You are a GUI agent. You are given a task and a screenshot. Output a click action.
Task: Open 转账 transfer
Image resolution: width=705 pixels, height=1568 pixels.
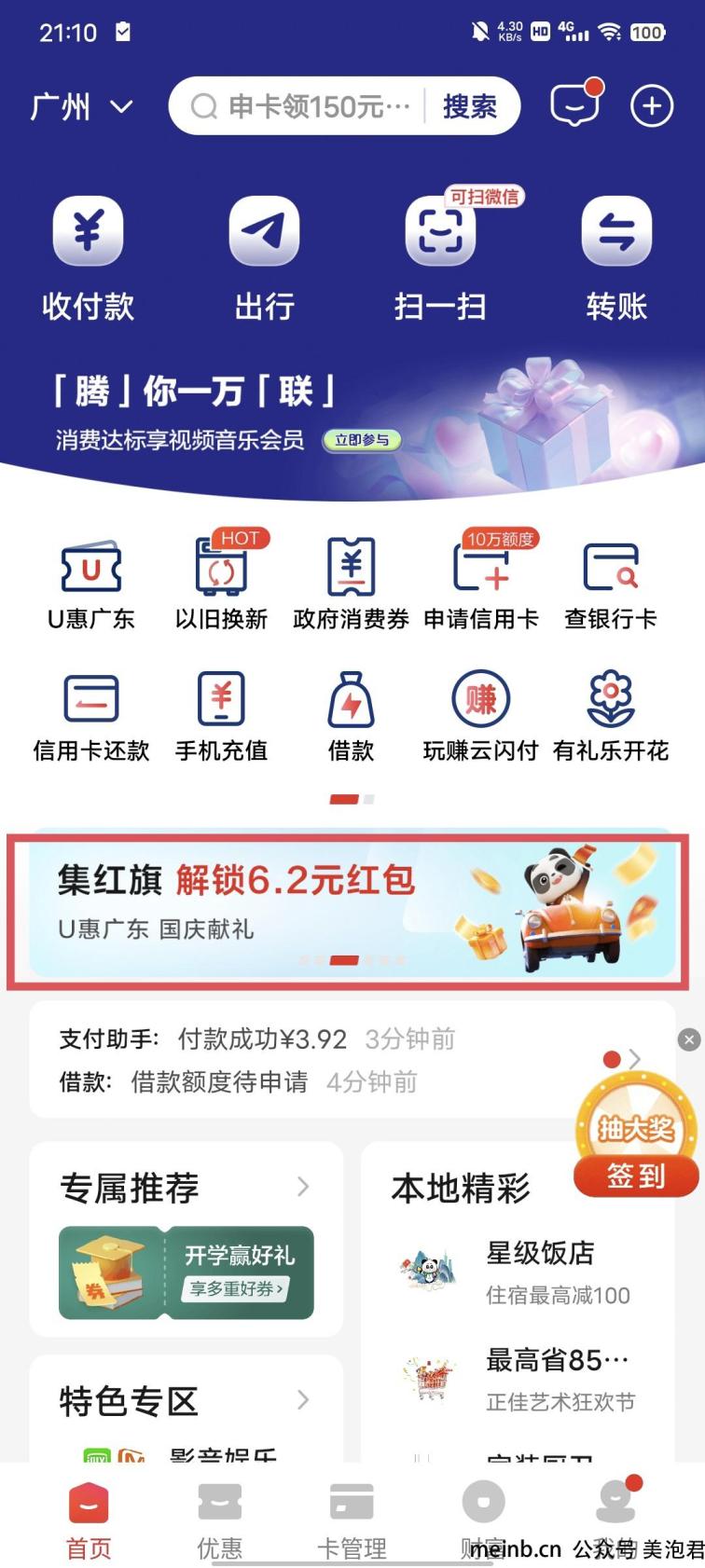(x=616, y=259)
